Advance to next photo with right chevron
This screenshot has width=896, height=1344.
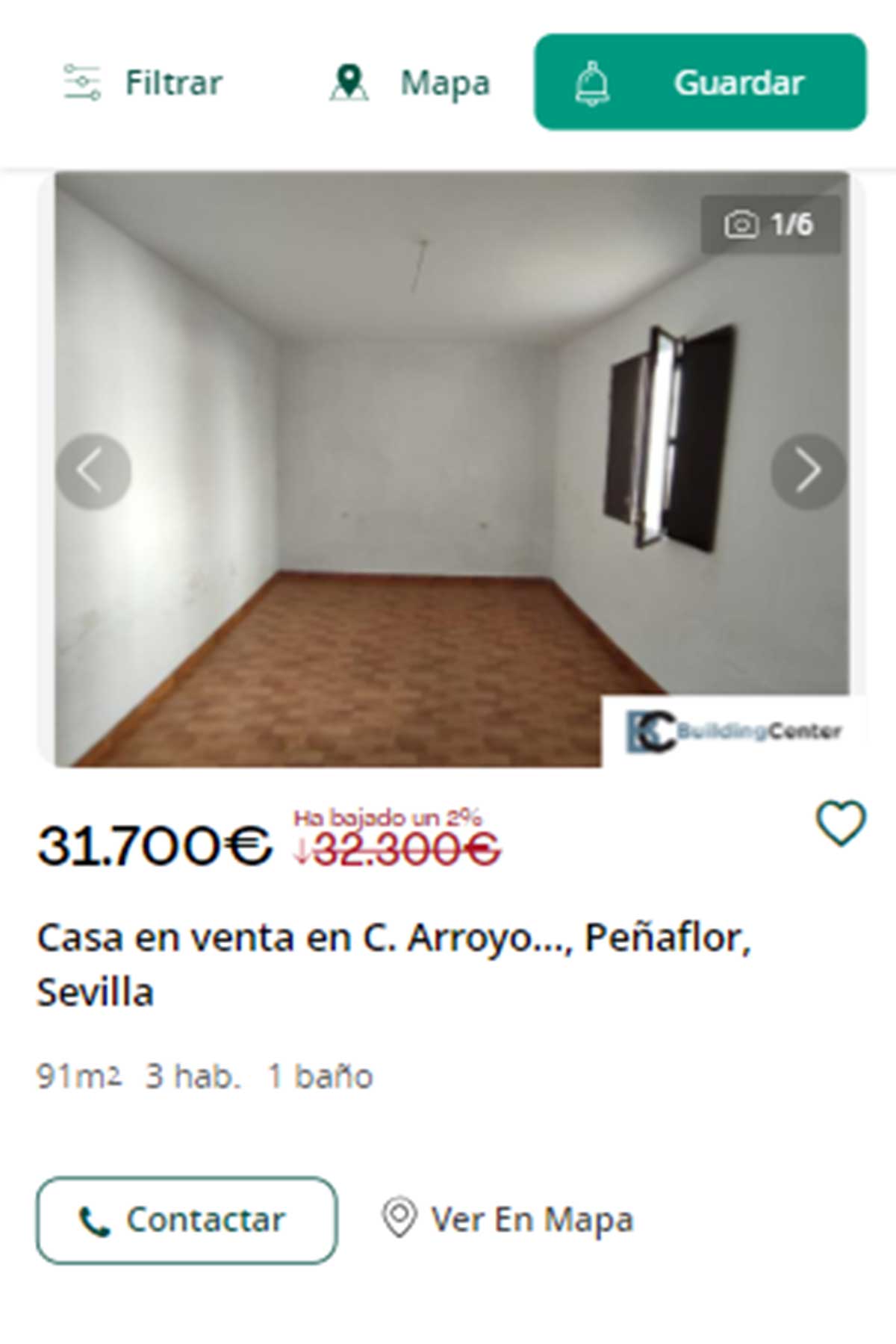[808, 469]
